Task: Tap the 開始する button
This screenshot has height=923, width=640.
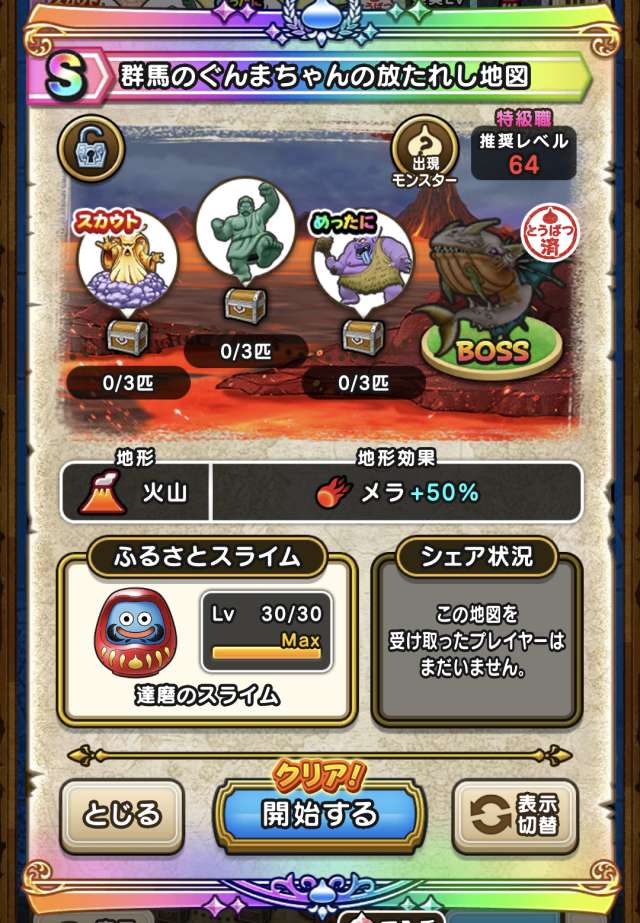Action: point(319,813)
